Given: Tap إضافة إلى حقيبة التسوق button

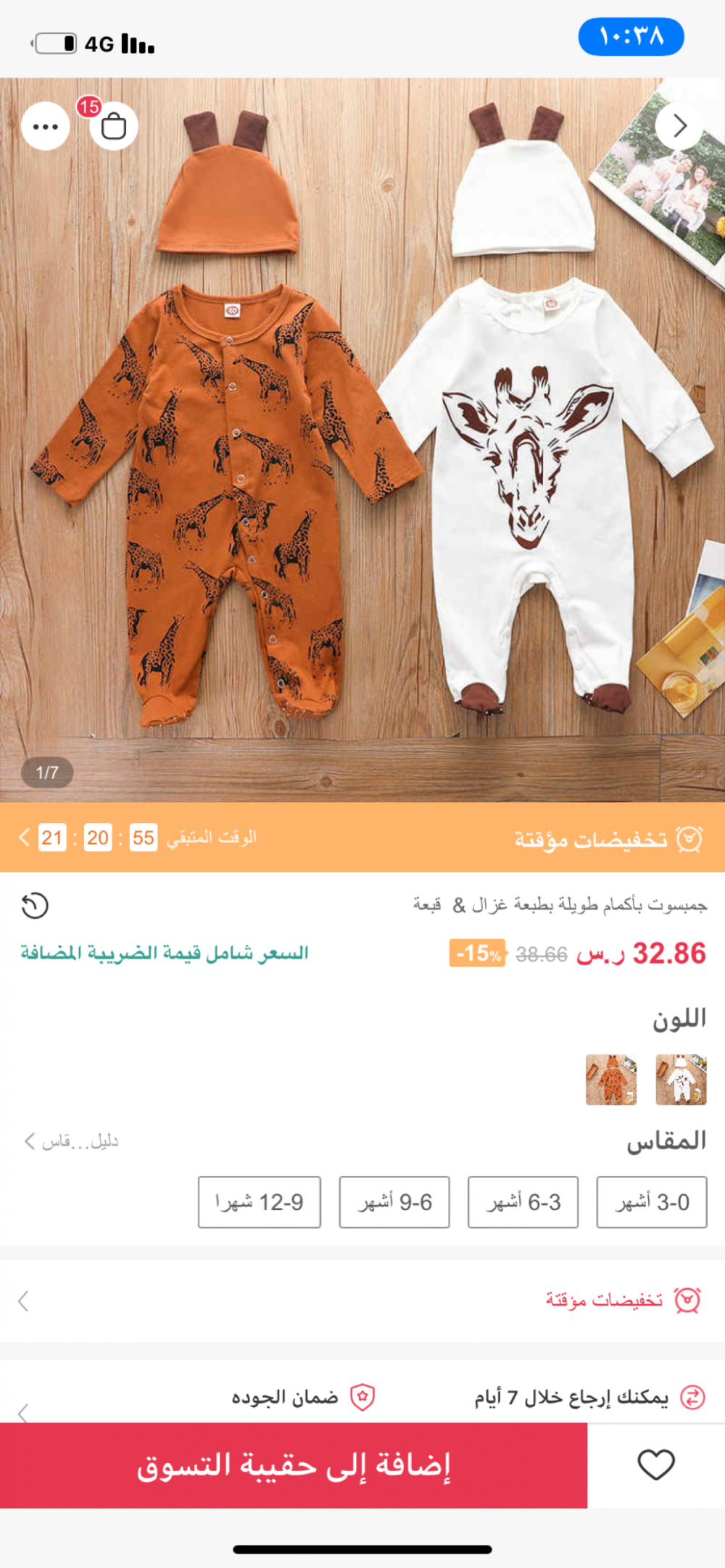Looking at the screenshot, I should (294, 1465).
